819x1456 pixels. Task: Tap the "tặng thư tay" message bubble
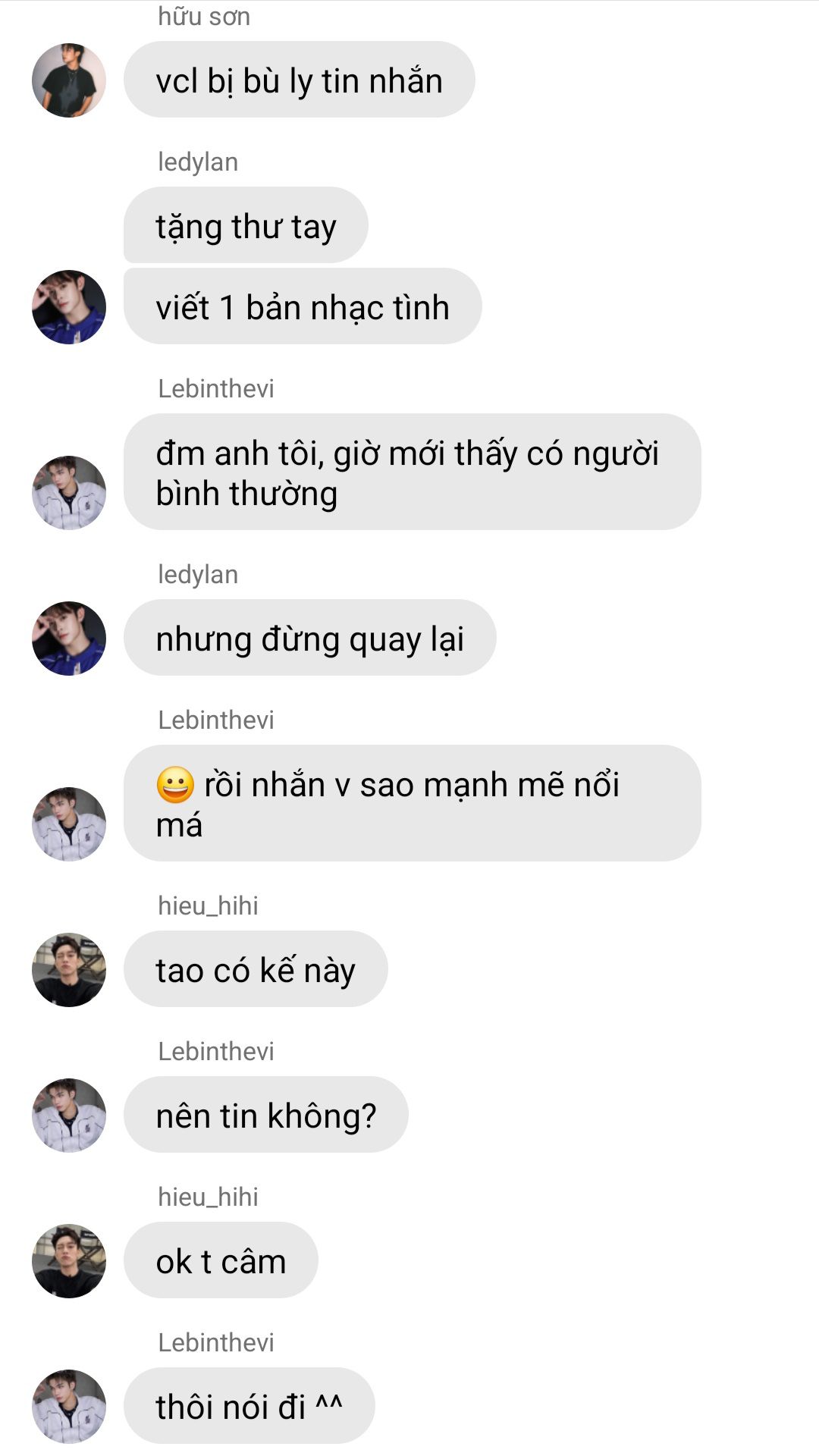pyautogui.click(x=246, y=225)
